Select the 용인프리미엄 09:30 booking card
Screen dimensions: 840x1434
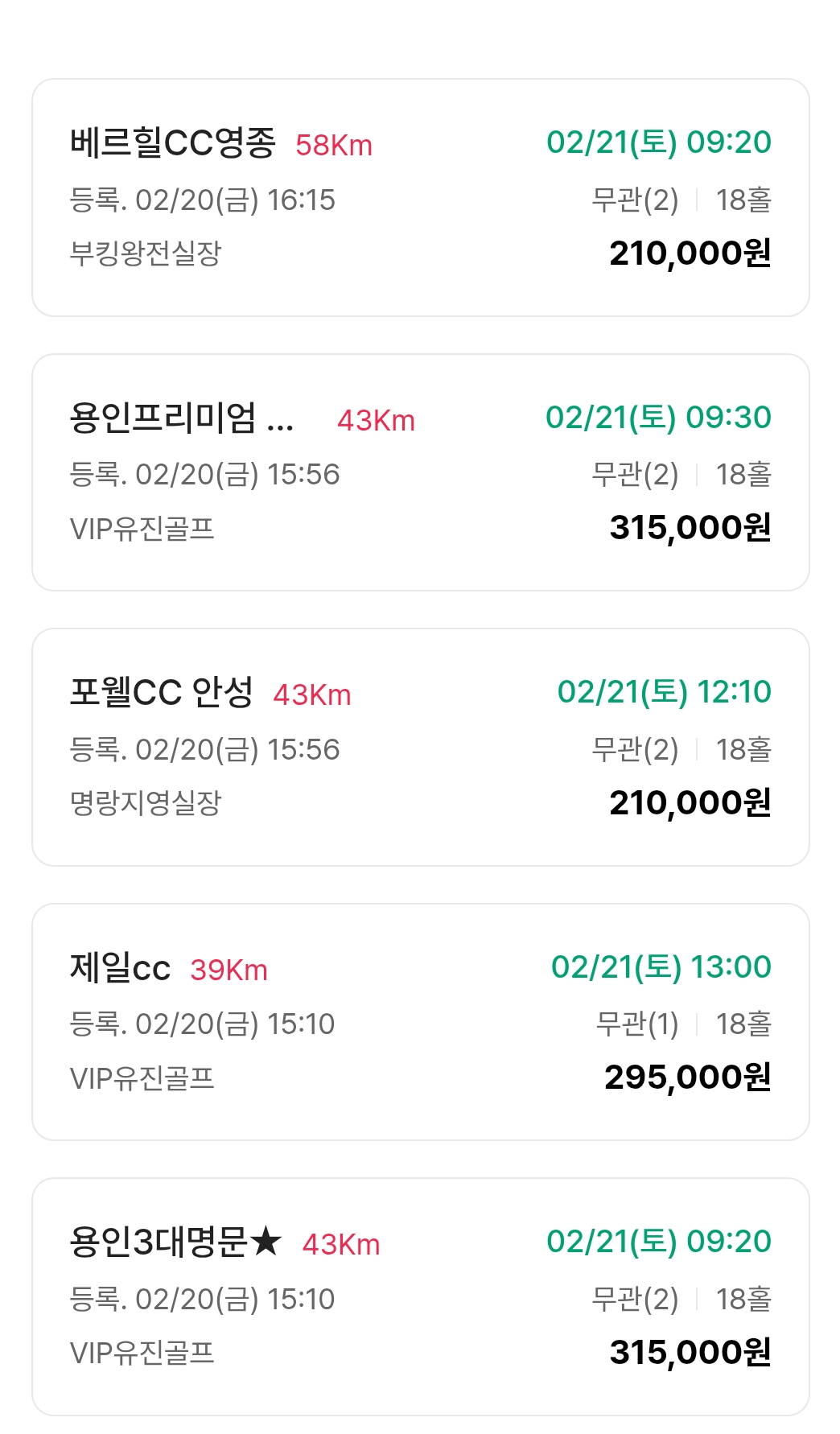click(420, 473)
